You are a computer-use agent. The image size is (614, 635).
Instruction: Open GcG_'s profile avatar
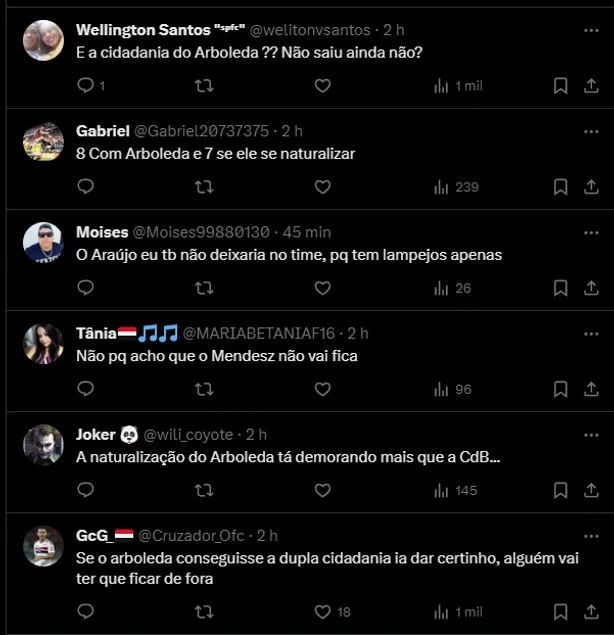tap(44, 546)
